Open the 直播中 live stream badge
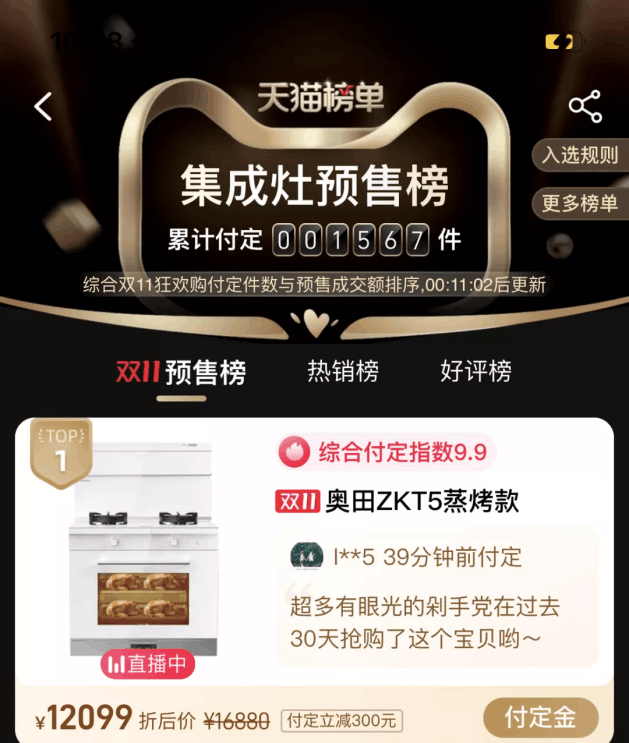 pyautogui.click(x=148, y=664)
